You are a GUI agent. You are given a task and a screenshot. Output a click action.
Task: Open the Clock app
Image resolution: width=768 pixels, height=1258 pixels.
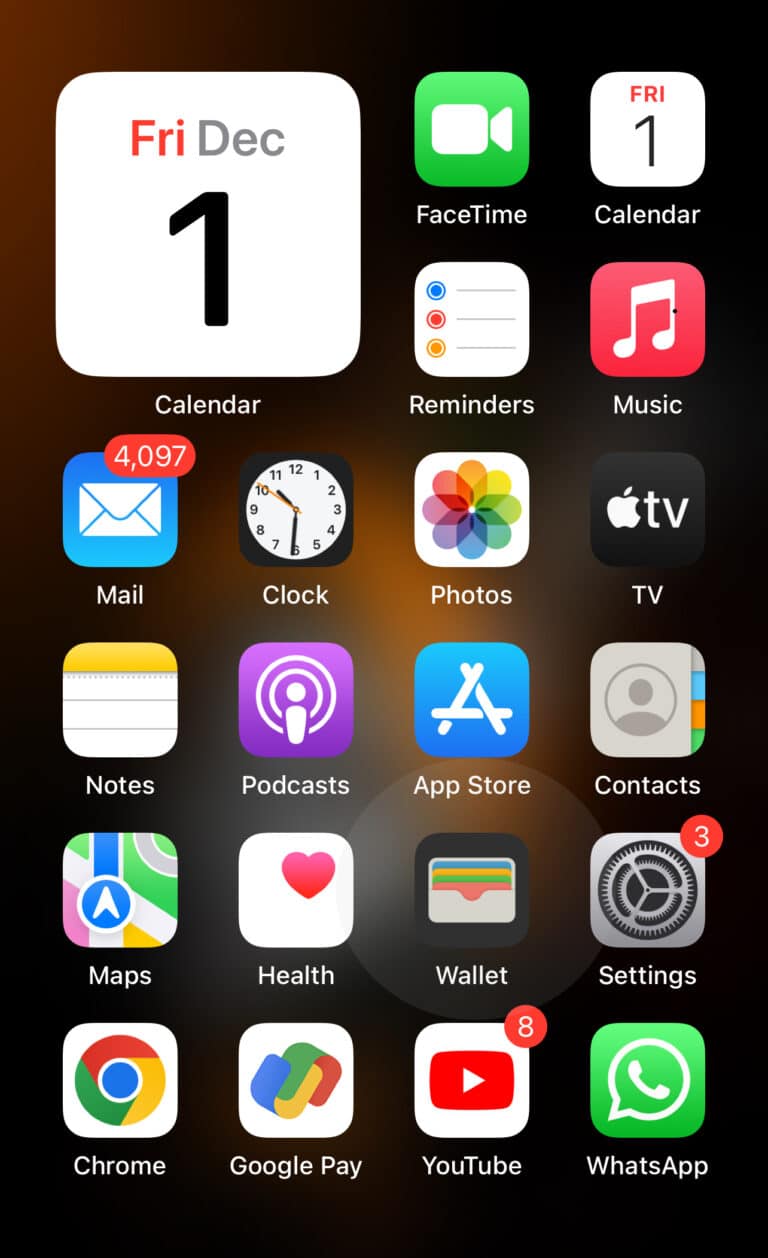(296, 510)
